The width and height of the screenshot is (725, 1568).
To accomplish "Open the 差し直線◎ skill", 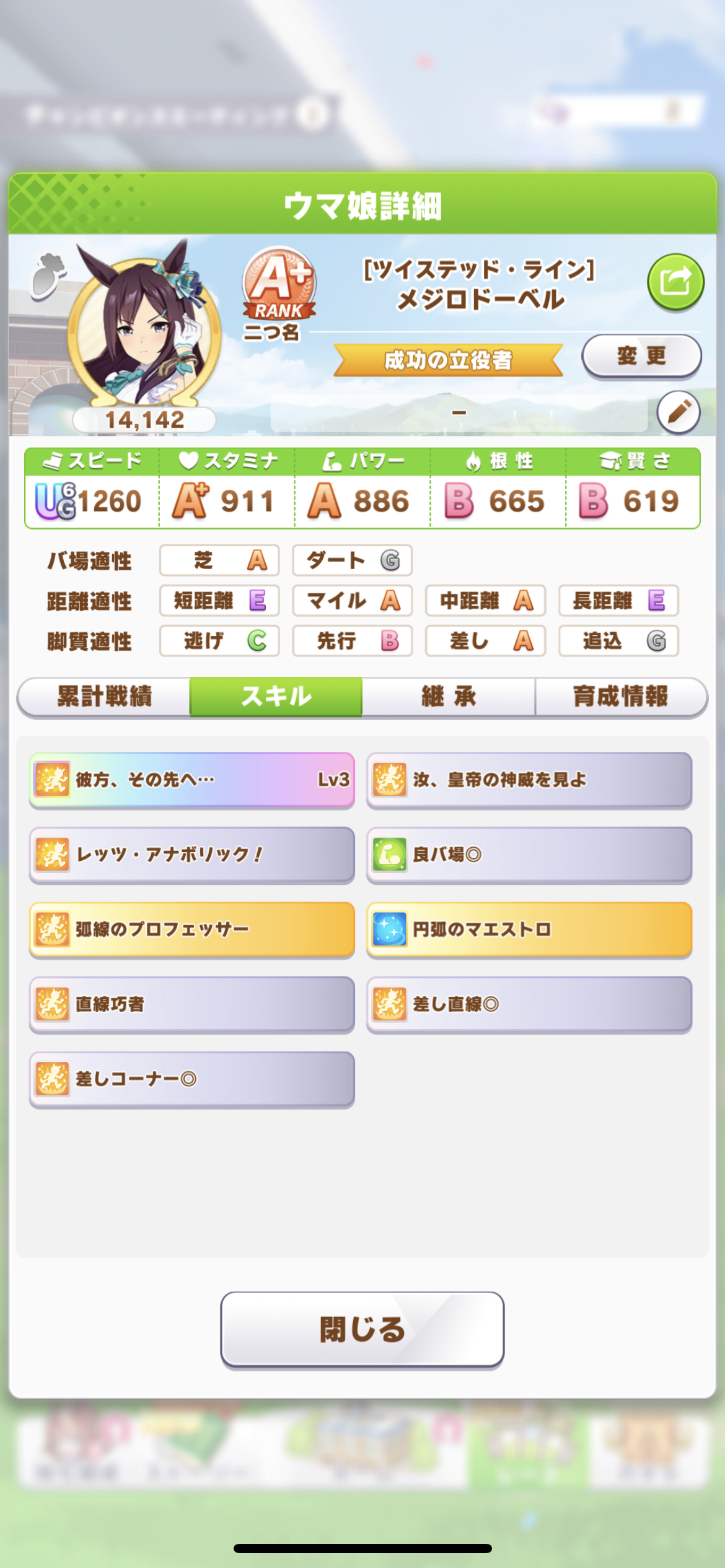I will (529, 1004).
